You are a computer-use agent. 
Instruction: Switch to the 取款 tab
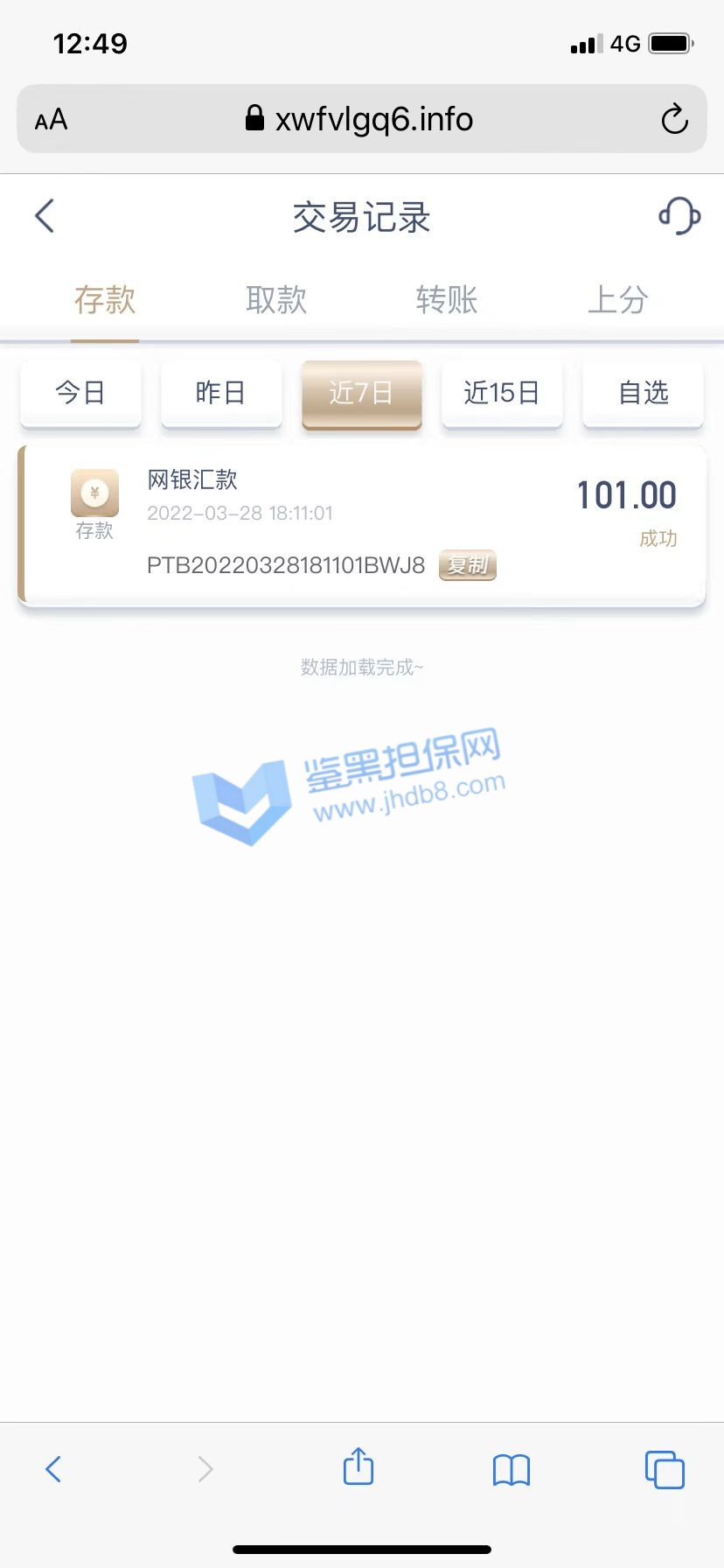(276, 300)
